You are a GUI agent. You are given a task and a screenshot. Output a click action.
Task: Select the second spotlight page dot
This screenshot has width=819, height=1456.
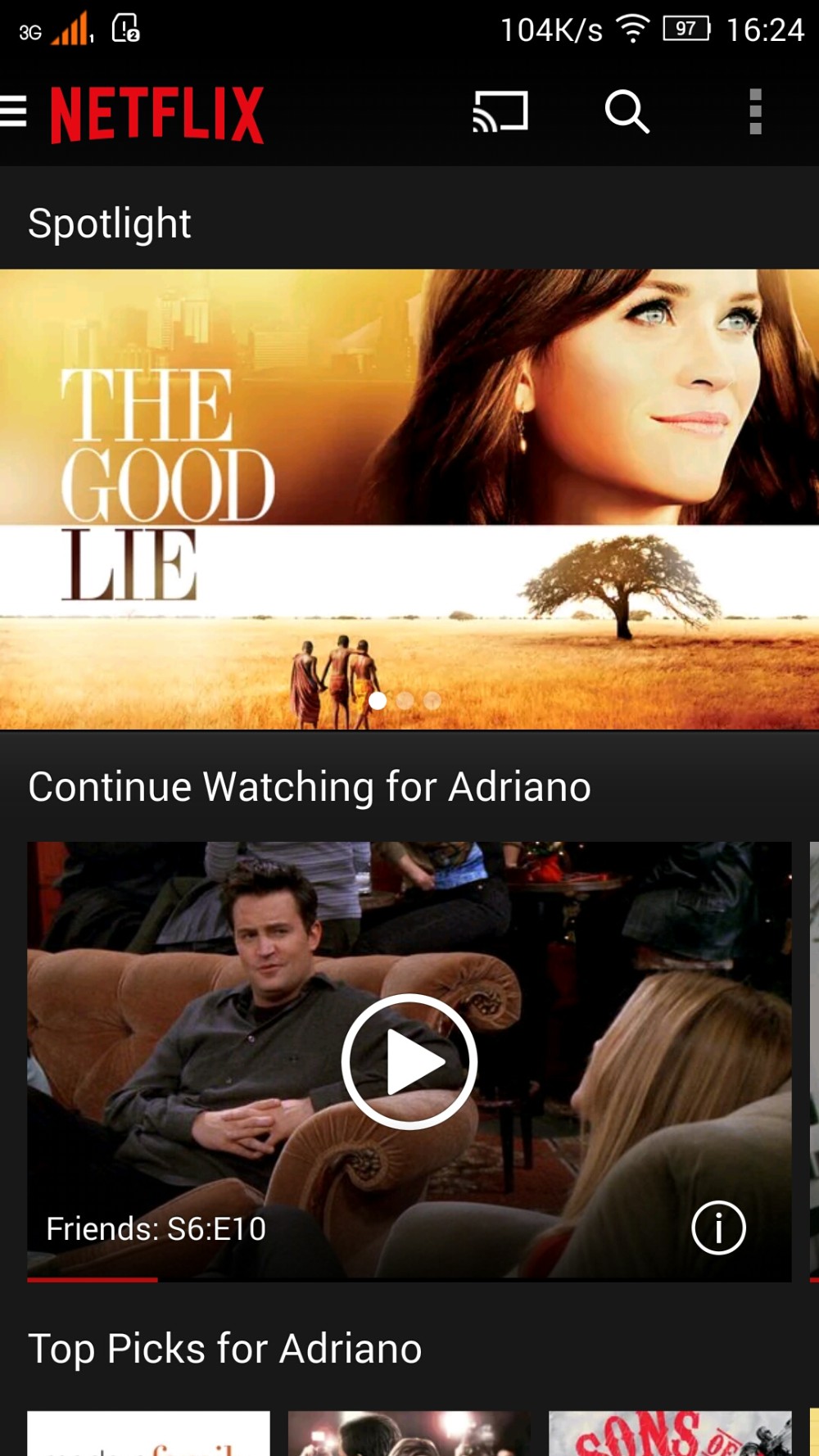405,701
